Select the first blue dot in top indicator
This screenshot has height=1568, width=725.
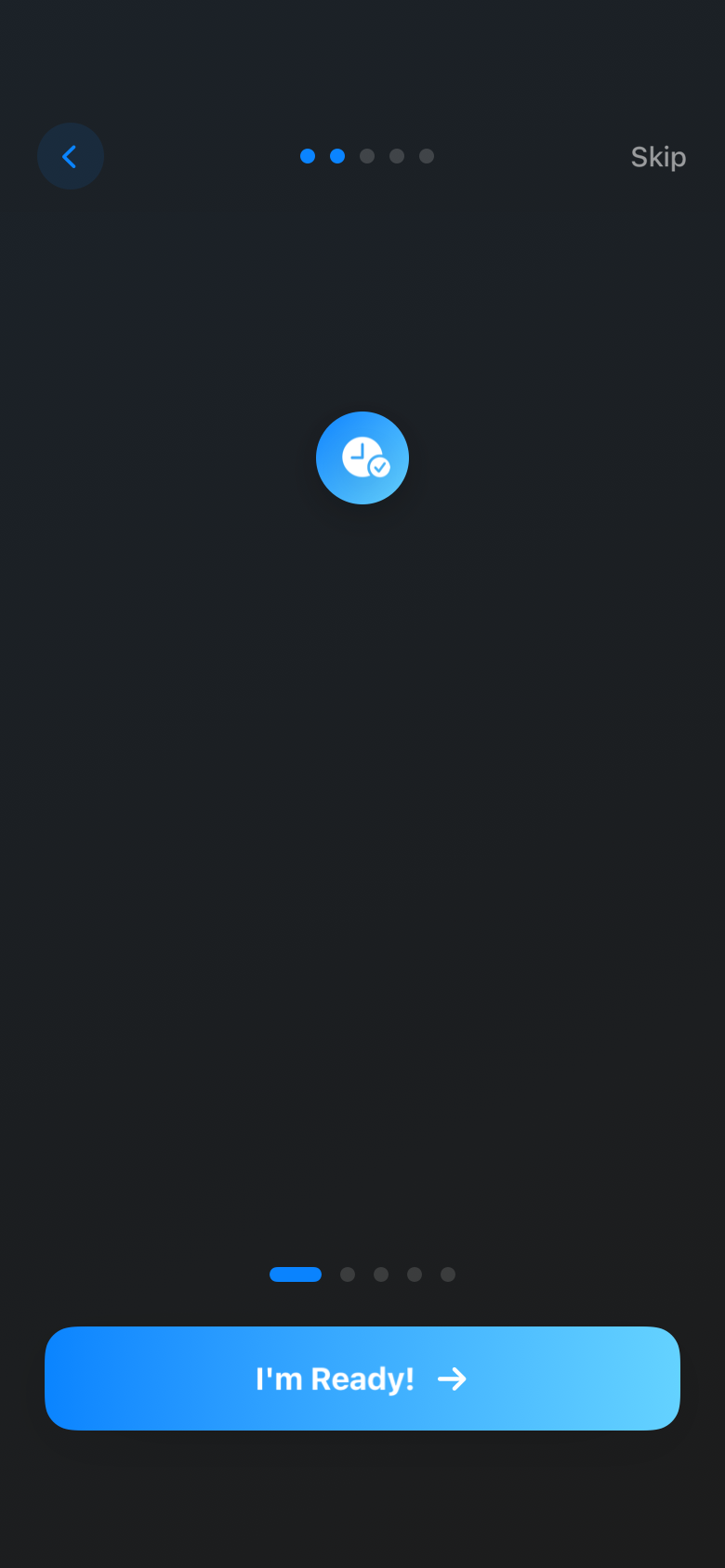pos(308,156)
